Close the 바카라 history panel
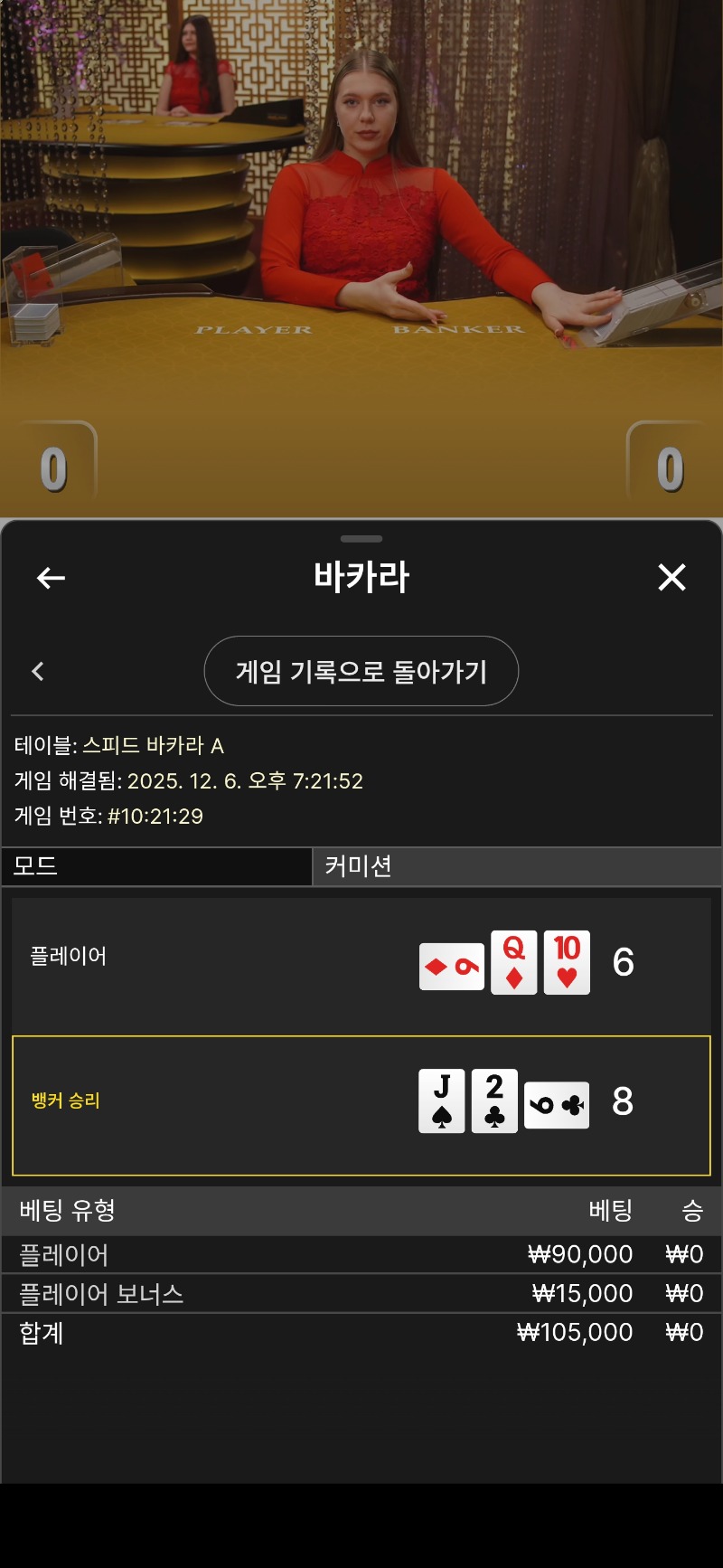Image resolution: width=723 pixels, height=1568 pixels. pyautogui.click(x=671, y=577)
